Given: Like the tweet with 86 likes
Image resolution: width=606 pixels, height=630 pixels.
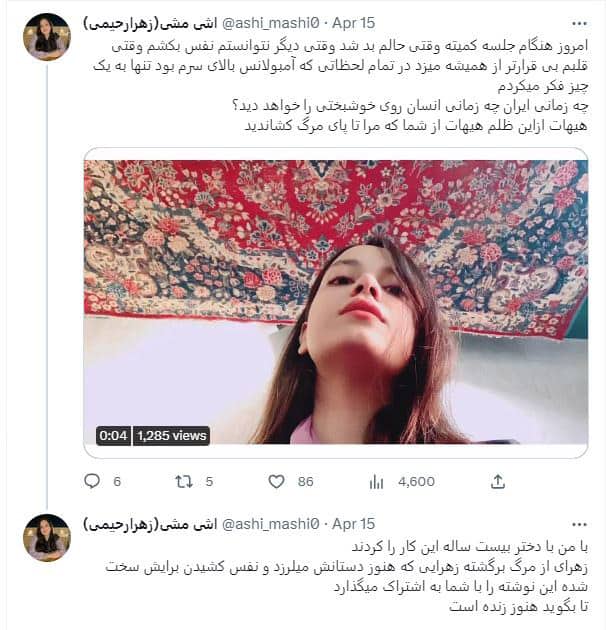Looking at the screenshot, I should pyautogui.click(x=277, y=481).
